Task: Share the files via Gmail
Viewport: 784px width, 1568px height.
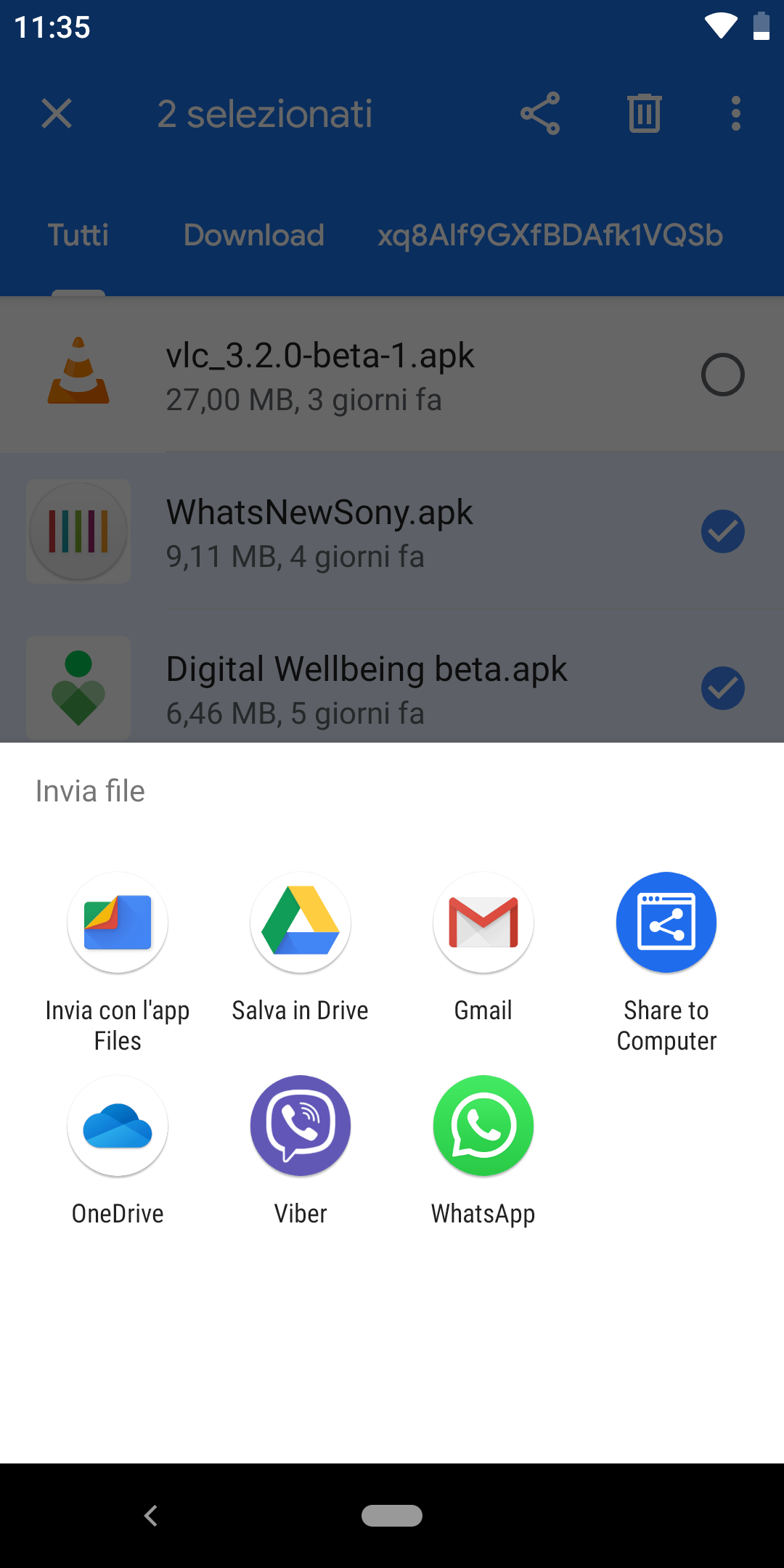Action: point(483,923)
